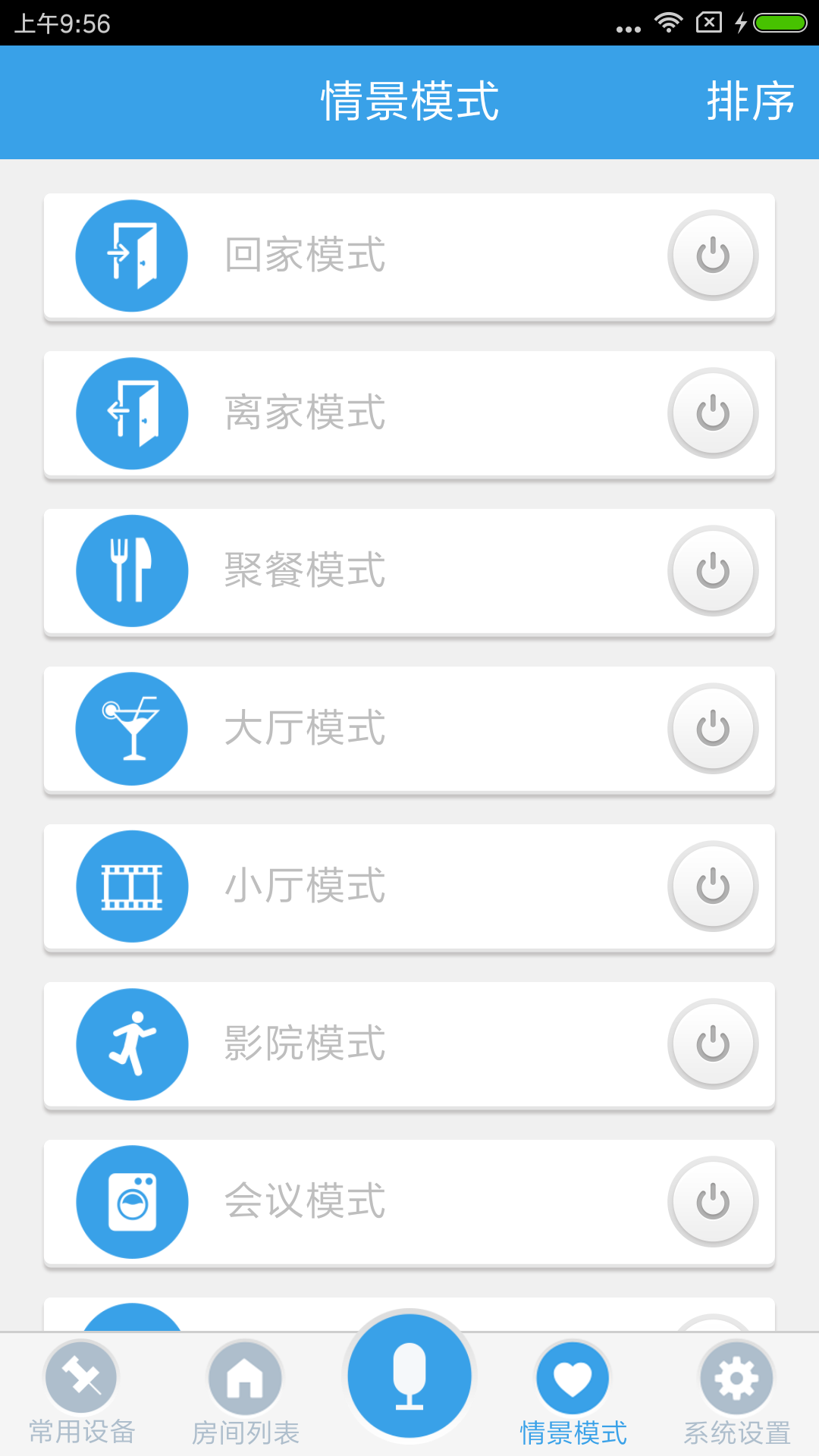Tap the microphone voice control button

tap(409, 1376)
